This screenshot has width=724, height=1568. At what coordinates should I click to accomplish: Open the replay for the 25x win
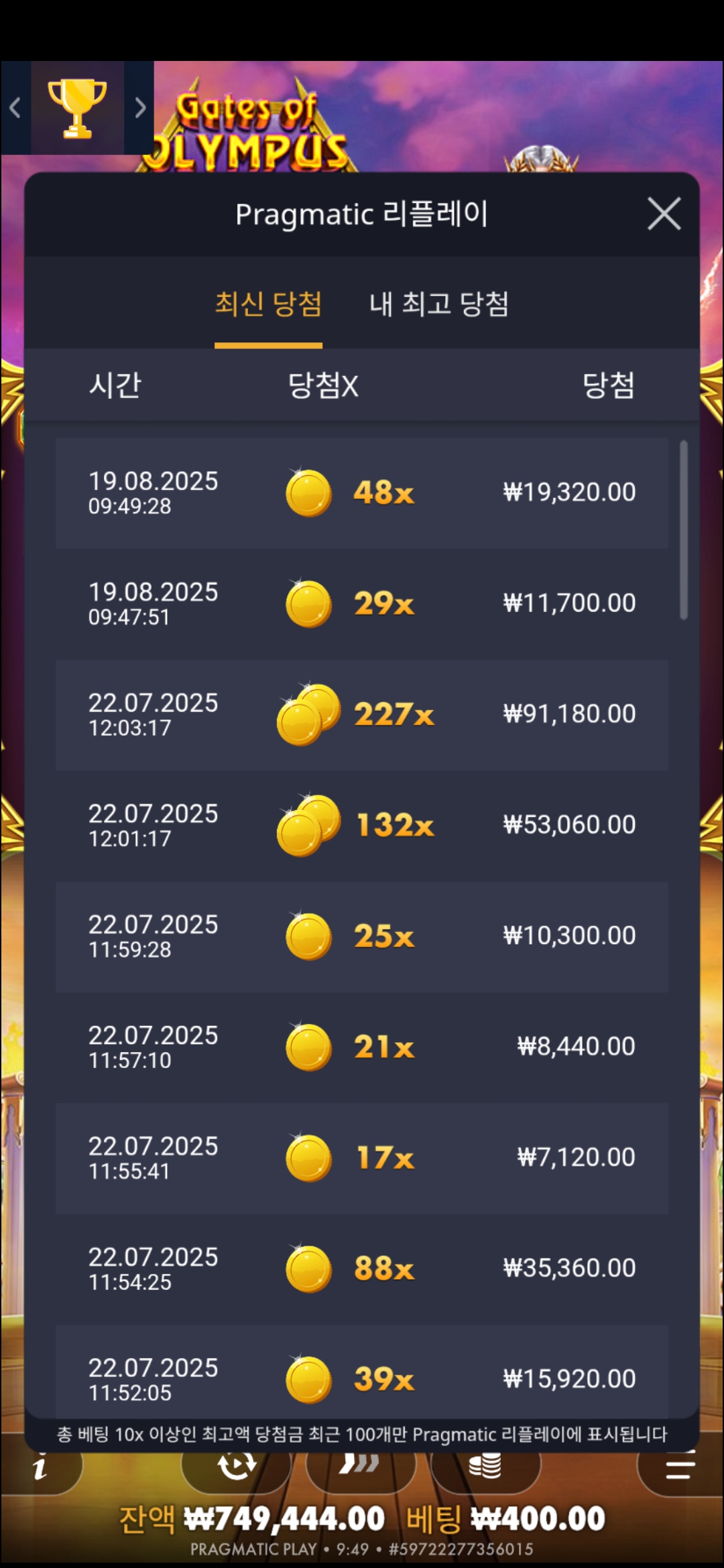[361, 936]
